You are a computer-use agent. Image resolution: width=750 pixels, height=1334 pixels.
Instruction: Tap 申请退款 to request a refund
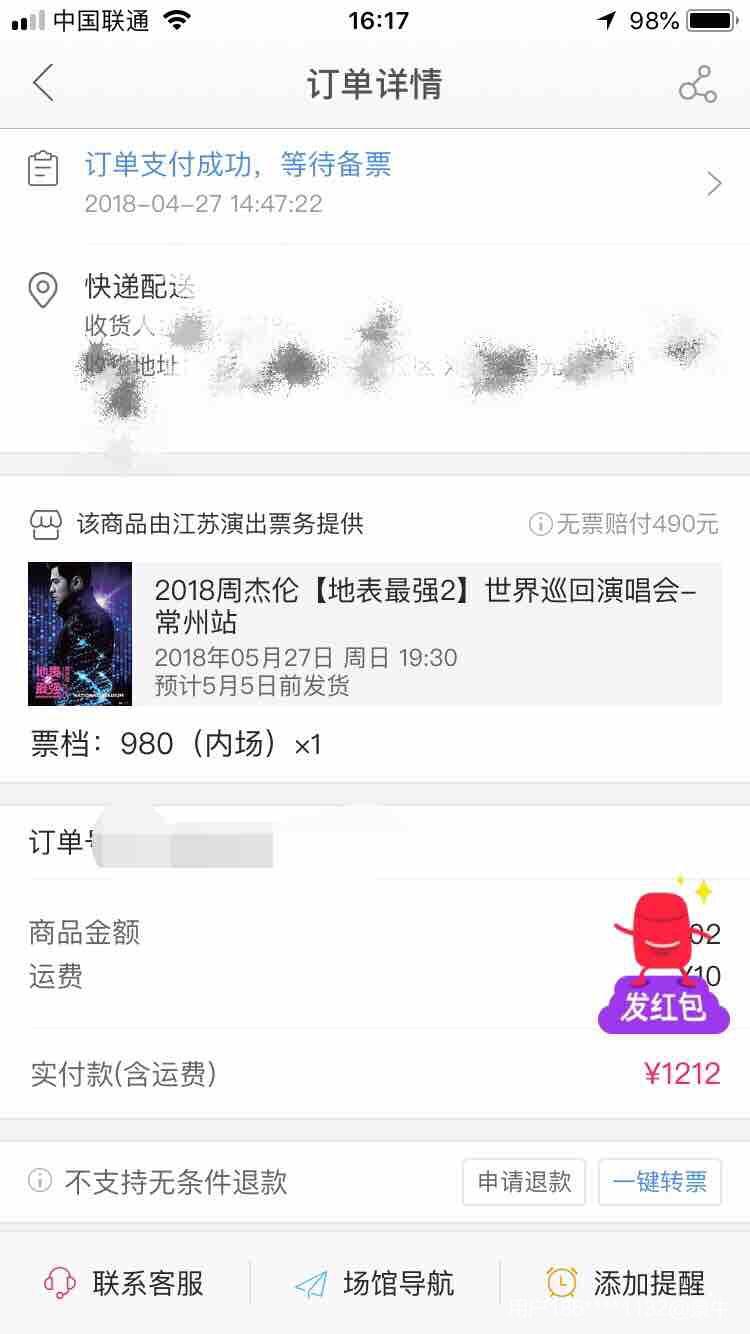point(524,1182)
